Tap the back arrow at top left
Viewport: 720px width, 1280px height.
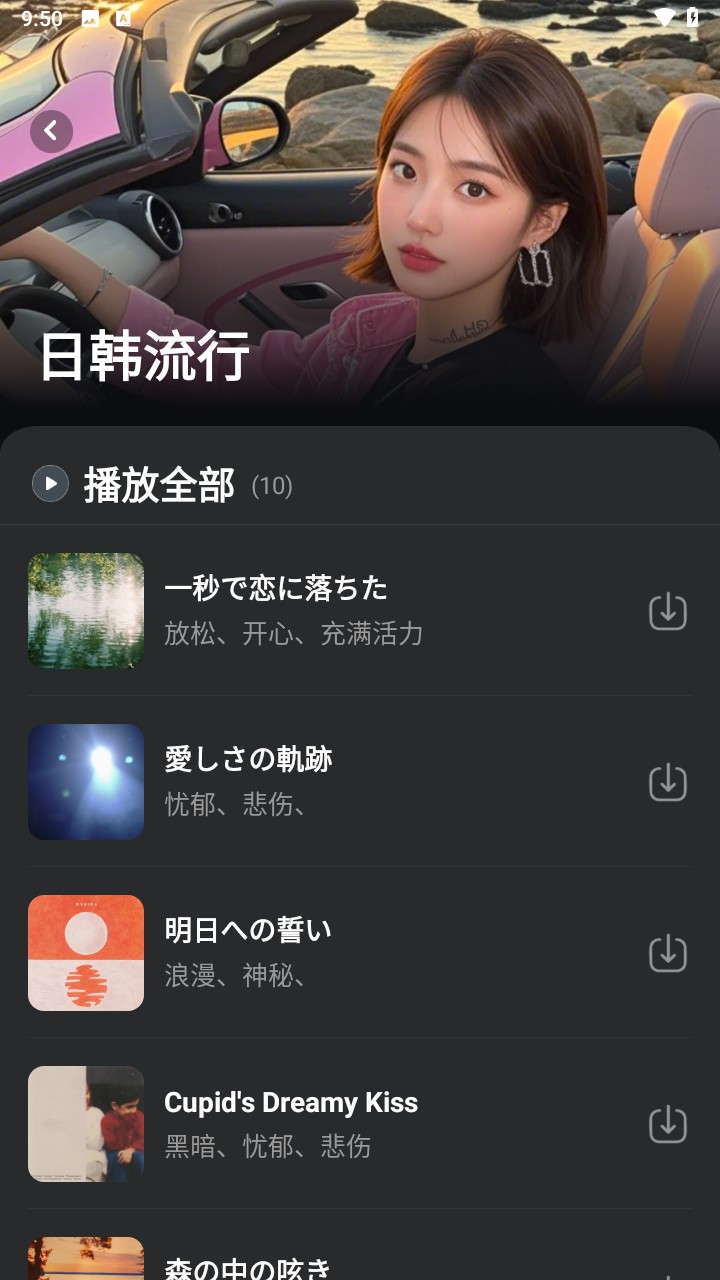51,131
